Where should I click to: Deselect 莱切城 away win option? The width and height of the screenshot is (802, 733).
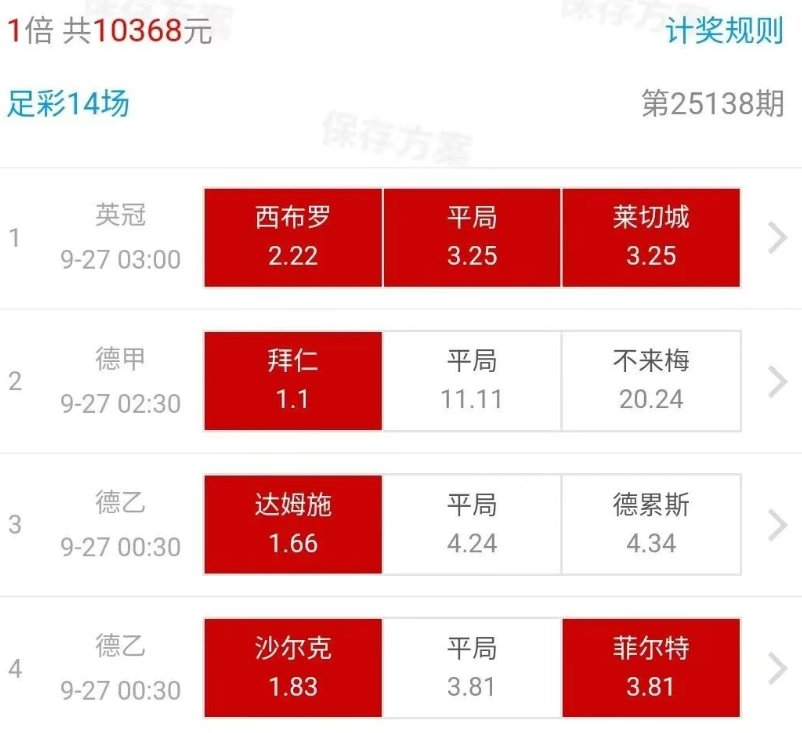651,238
